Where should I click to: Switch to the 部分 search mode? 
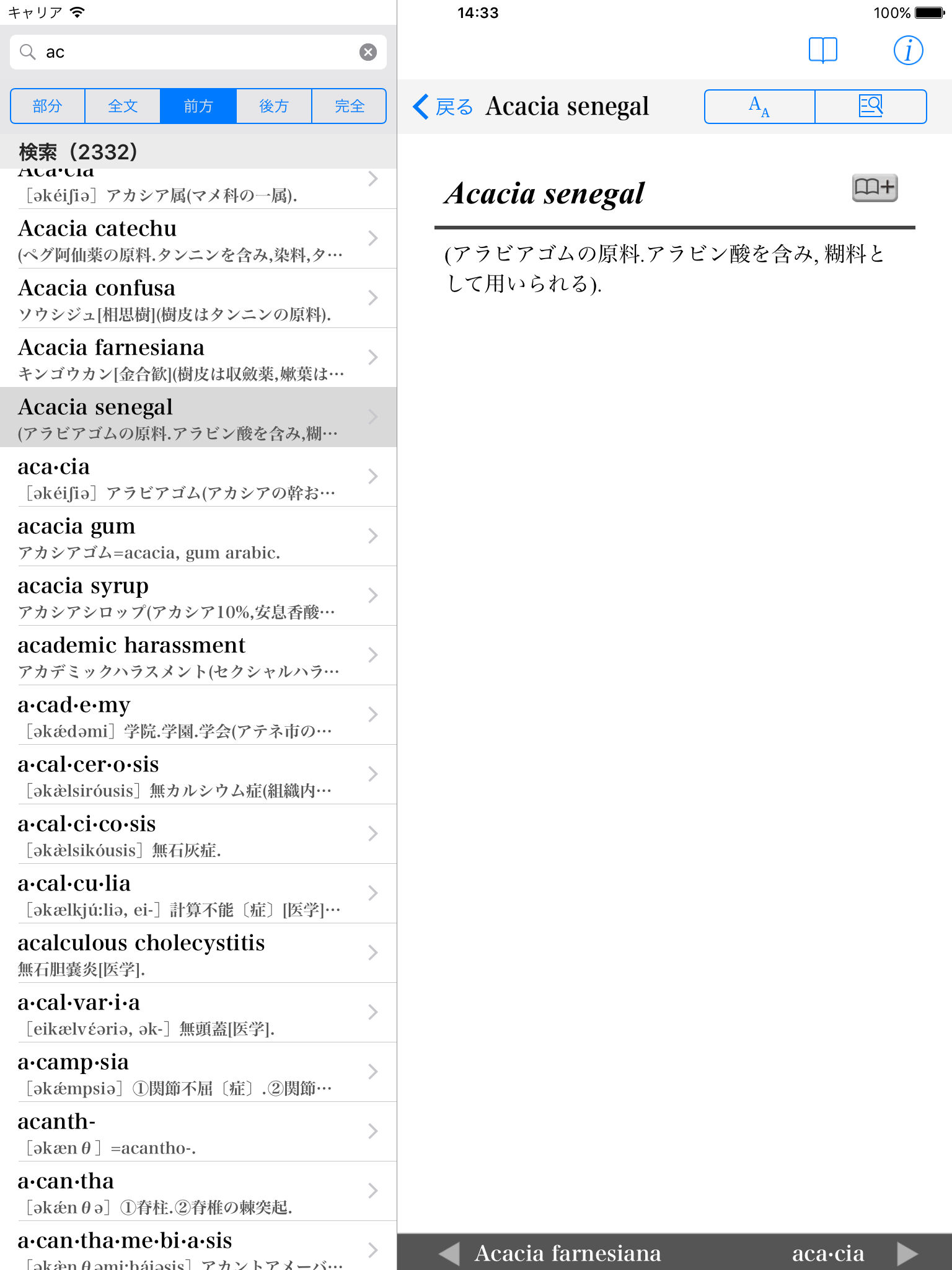coord(48,106)
